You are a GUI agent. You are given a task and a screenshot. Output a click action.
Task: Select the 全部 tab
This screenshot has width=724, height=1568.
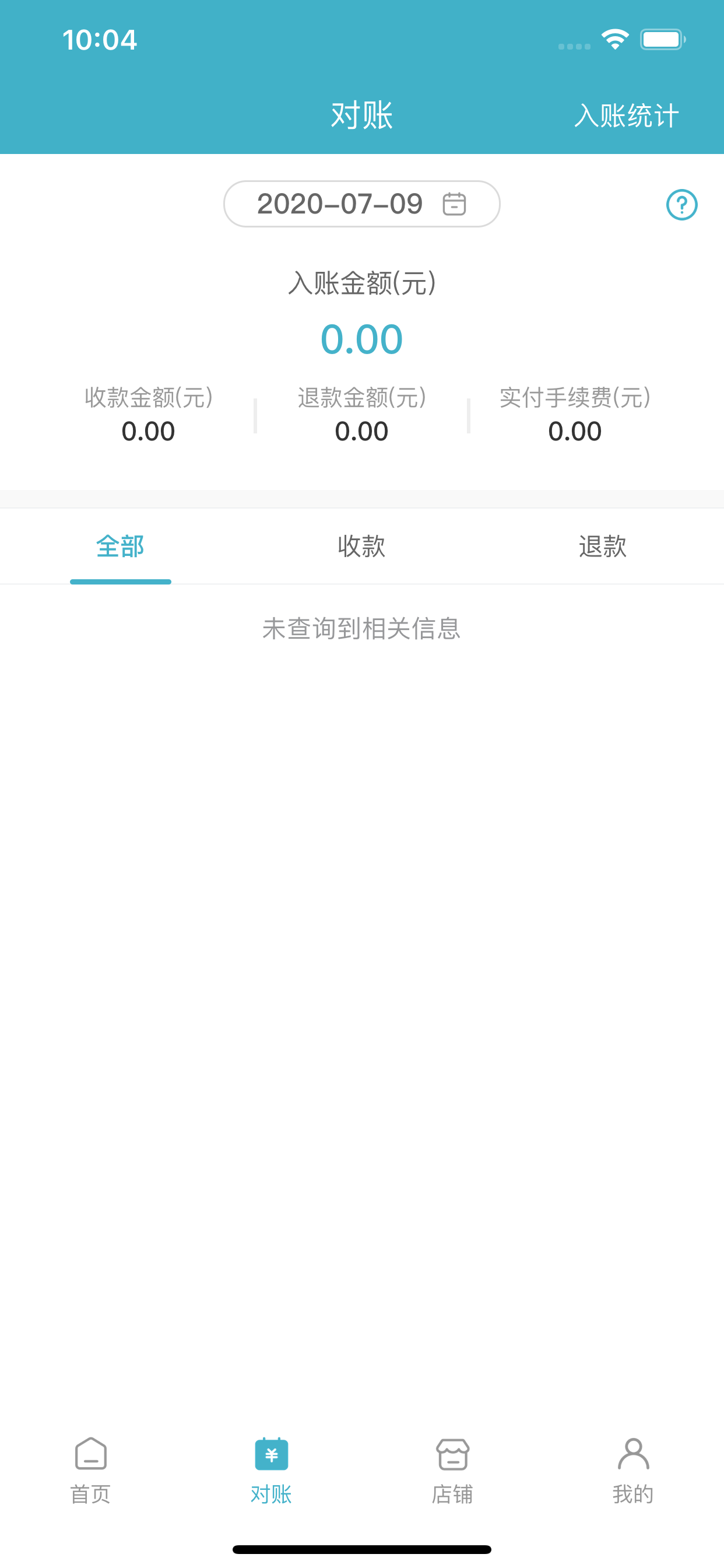point(121,546)
